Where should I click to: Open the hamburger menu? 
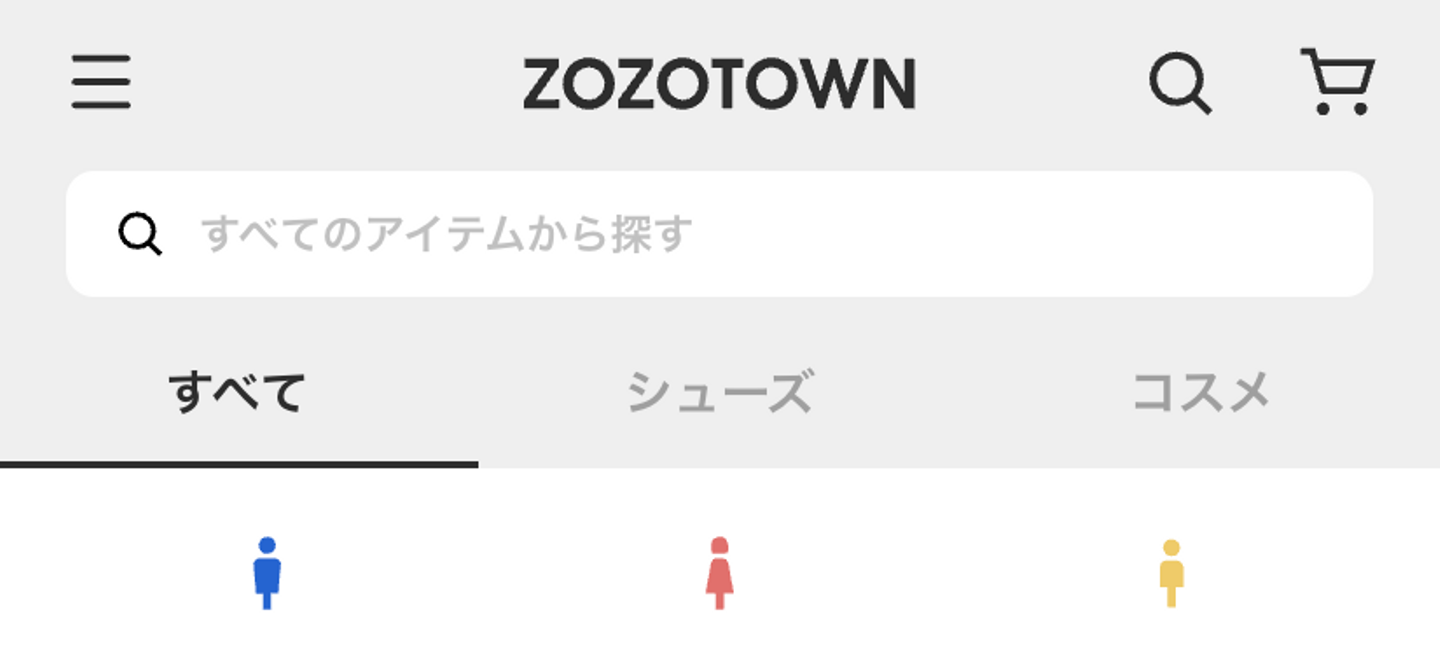click(x=101, y=82)
